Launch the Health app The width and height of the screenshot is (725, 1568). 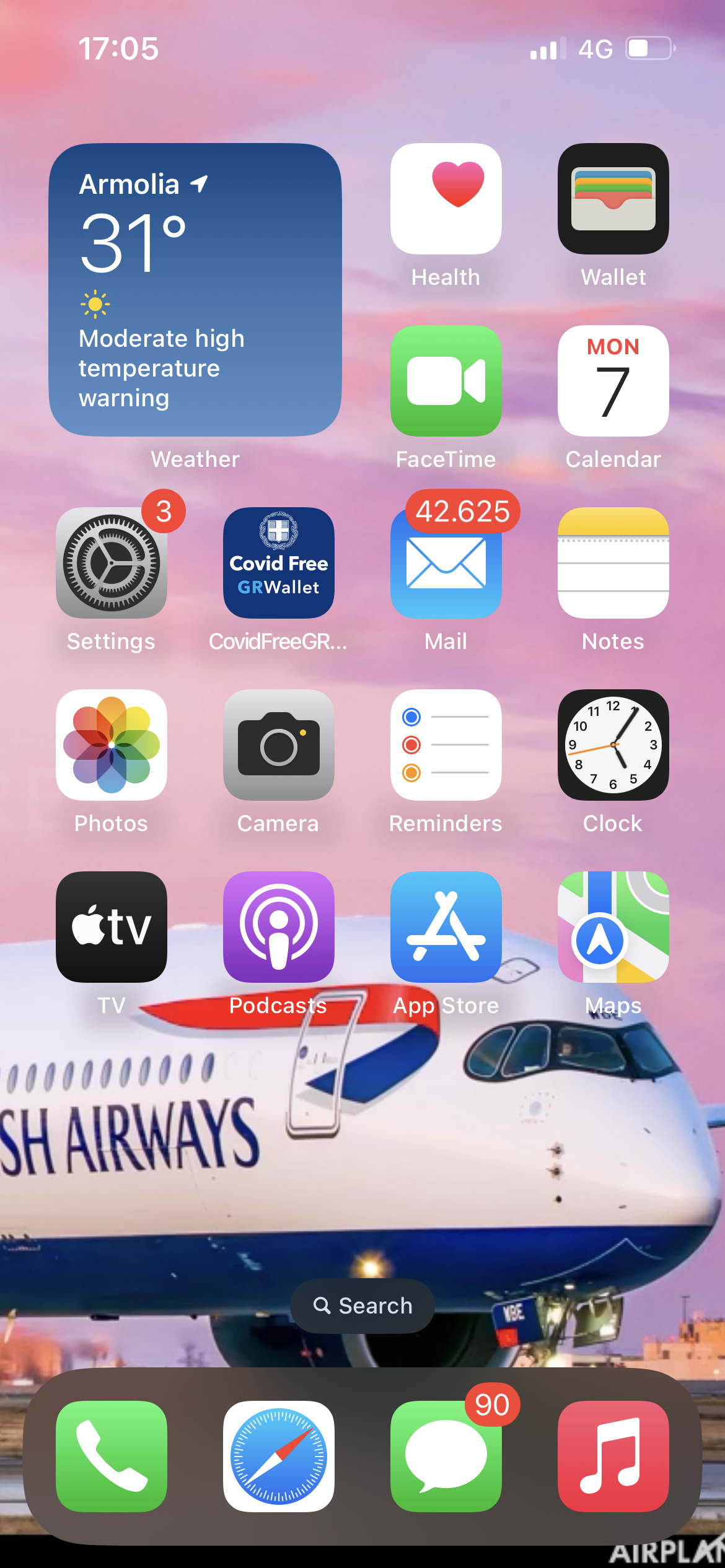446,199
